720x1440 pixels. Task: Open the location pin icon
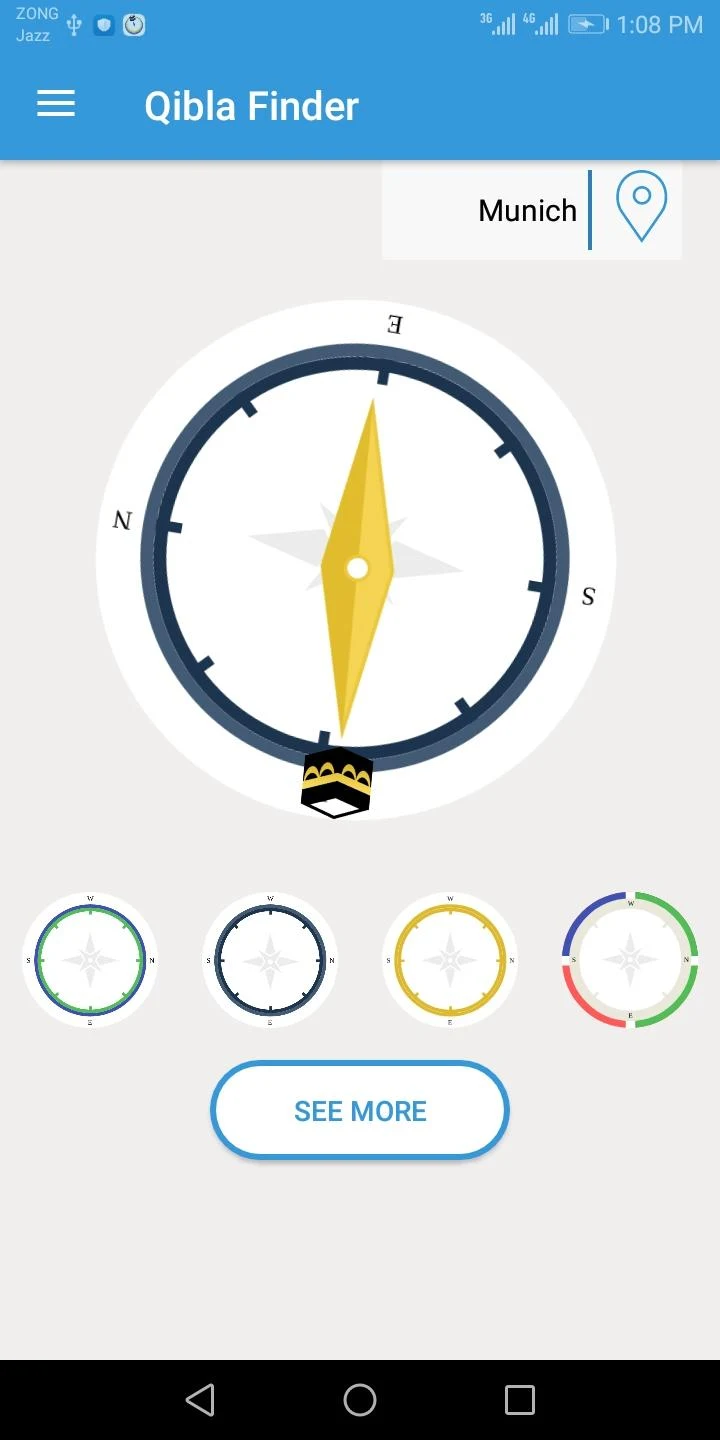[641, 205]
